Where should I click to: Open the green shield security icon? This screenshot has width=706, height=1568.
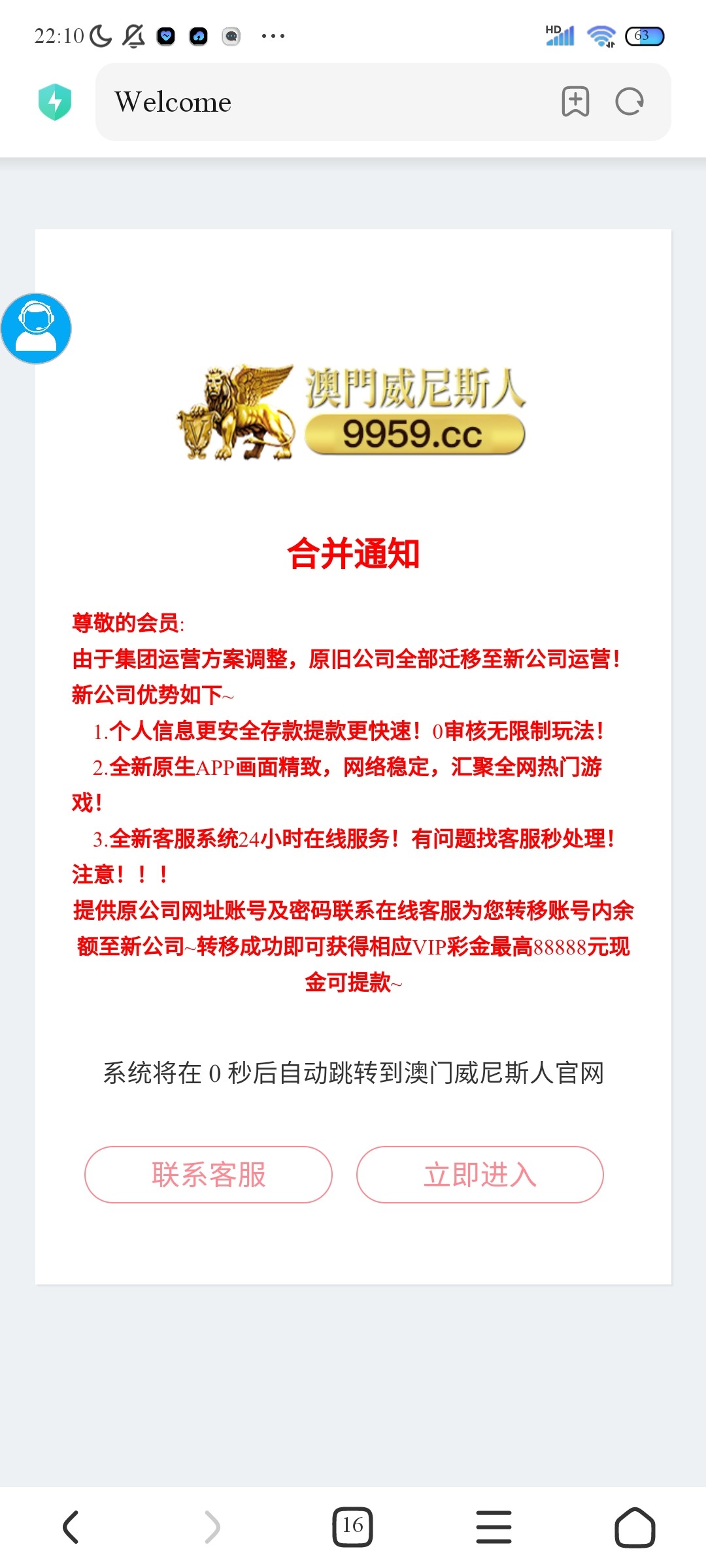click(55, 102)
